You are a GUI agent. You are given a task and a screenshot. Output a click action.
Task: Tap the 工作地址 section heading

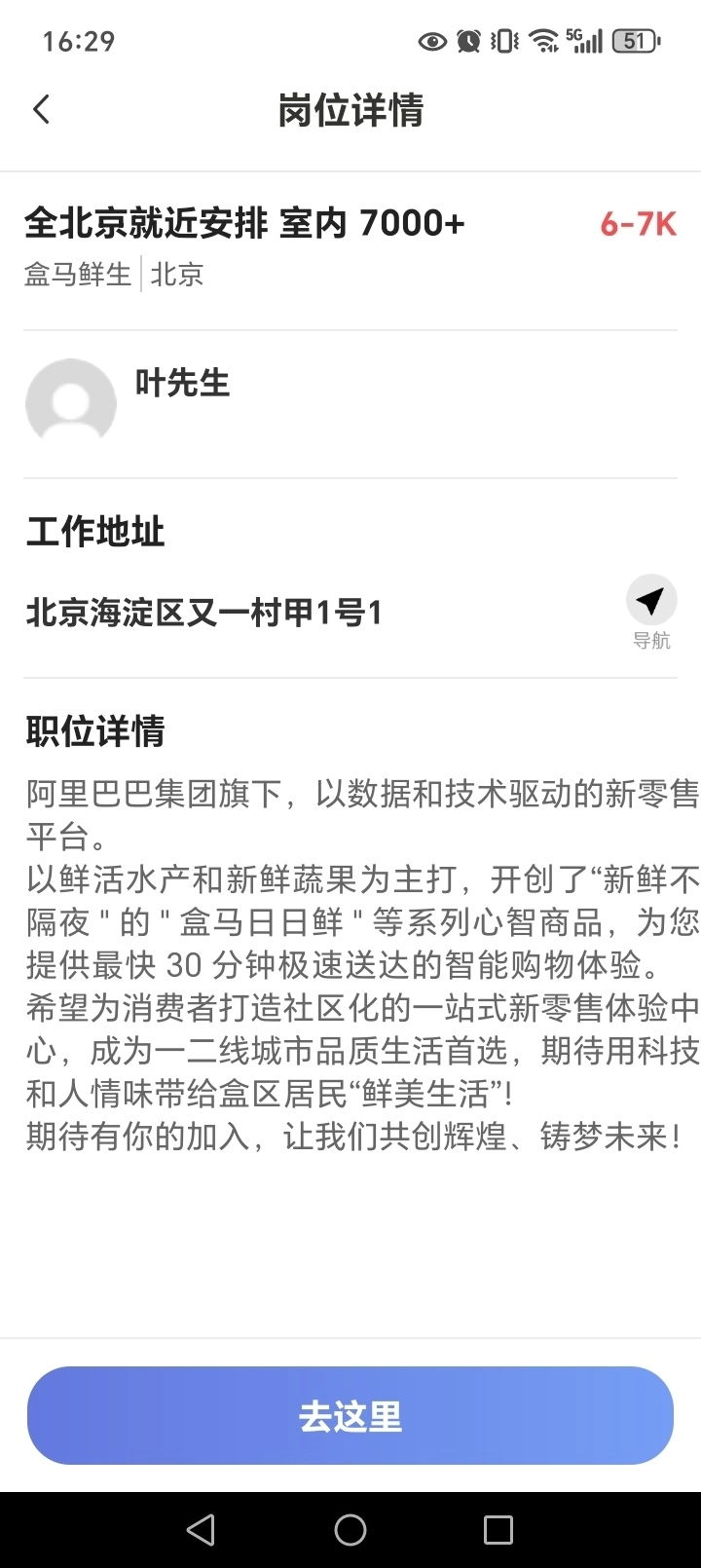coord(93,532)
